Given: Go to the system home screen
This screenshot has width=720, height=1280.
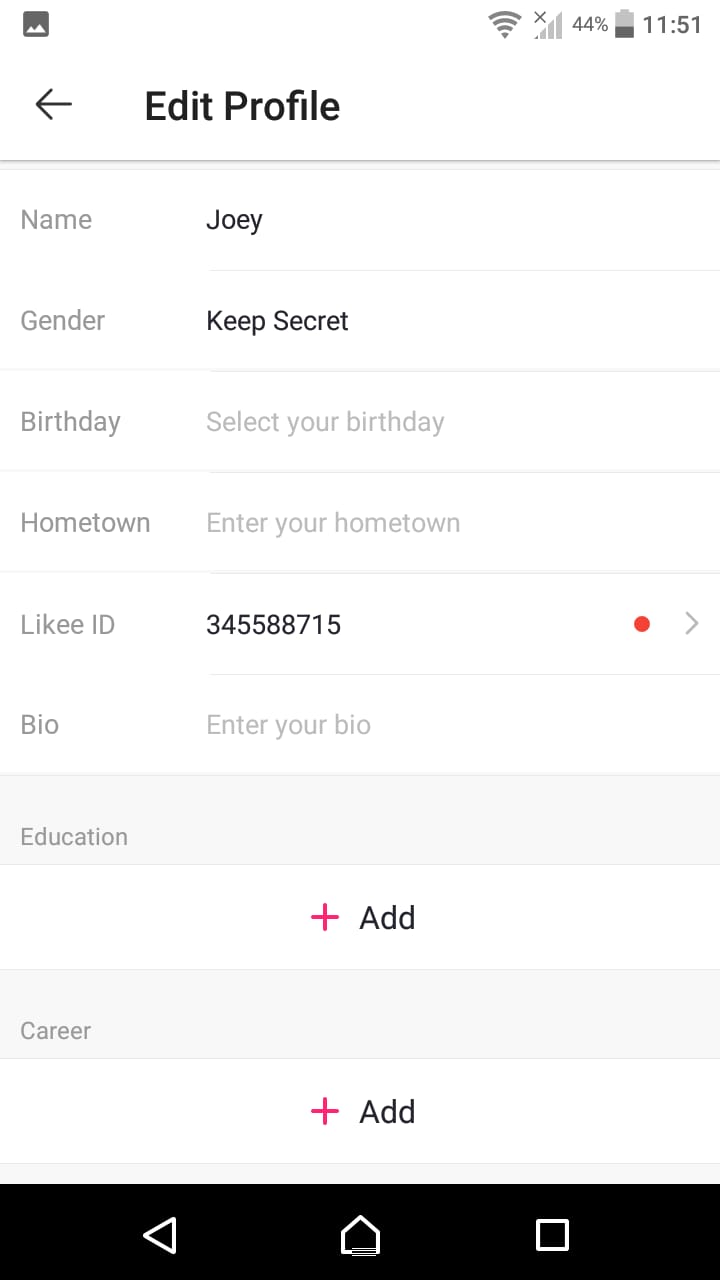Looking at the screenshot, I should pyautogui.click(x=360, y=1235).
